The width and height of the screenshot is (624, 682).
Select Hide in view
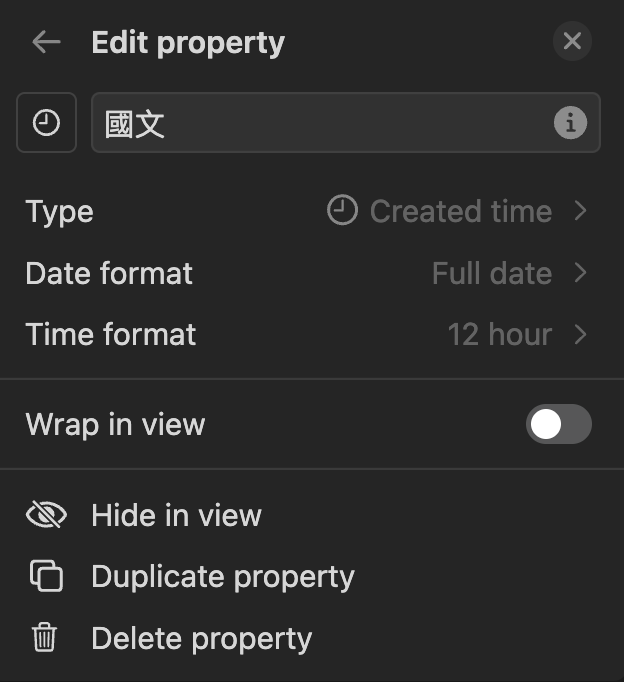pyautogui.click(x=176, y=516)
